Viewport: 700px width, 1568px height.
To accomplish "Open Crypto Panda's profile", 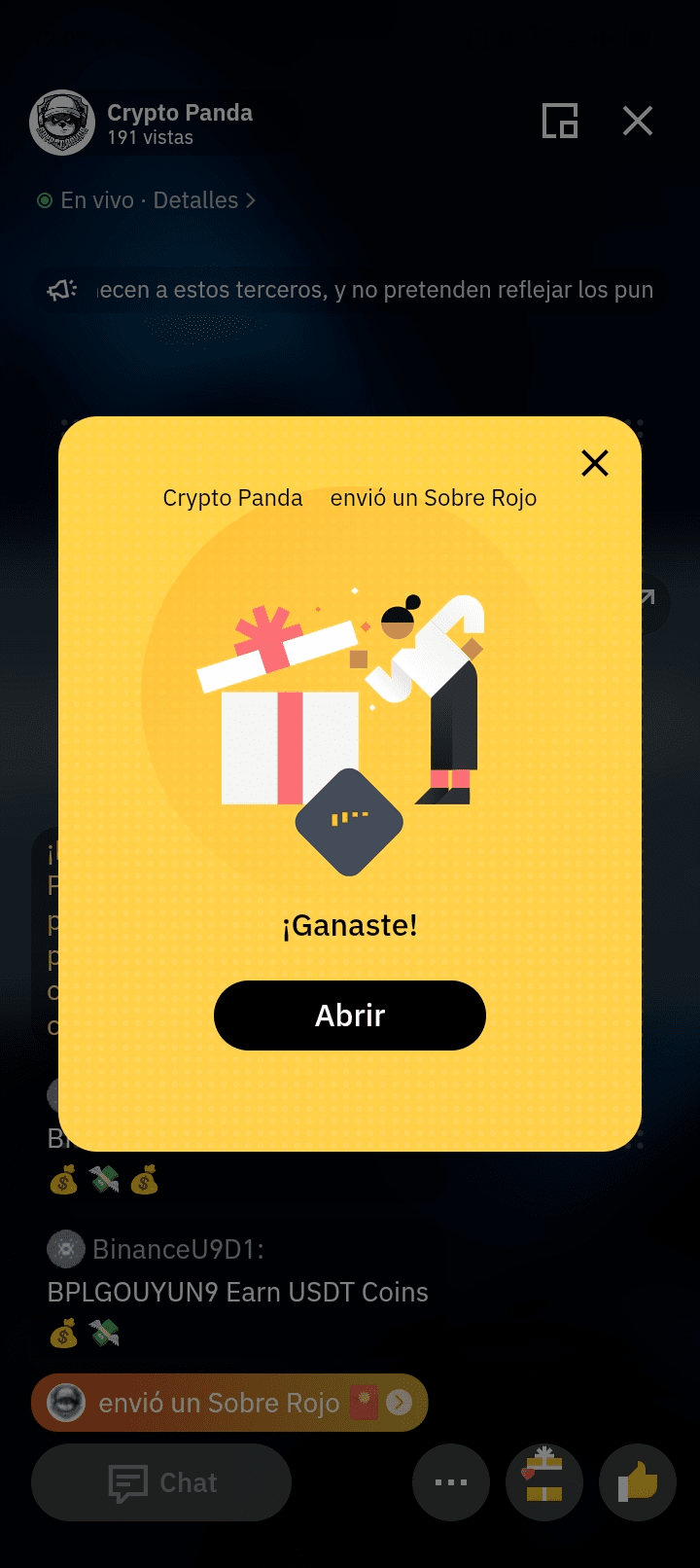I will coord(62,124).
